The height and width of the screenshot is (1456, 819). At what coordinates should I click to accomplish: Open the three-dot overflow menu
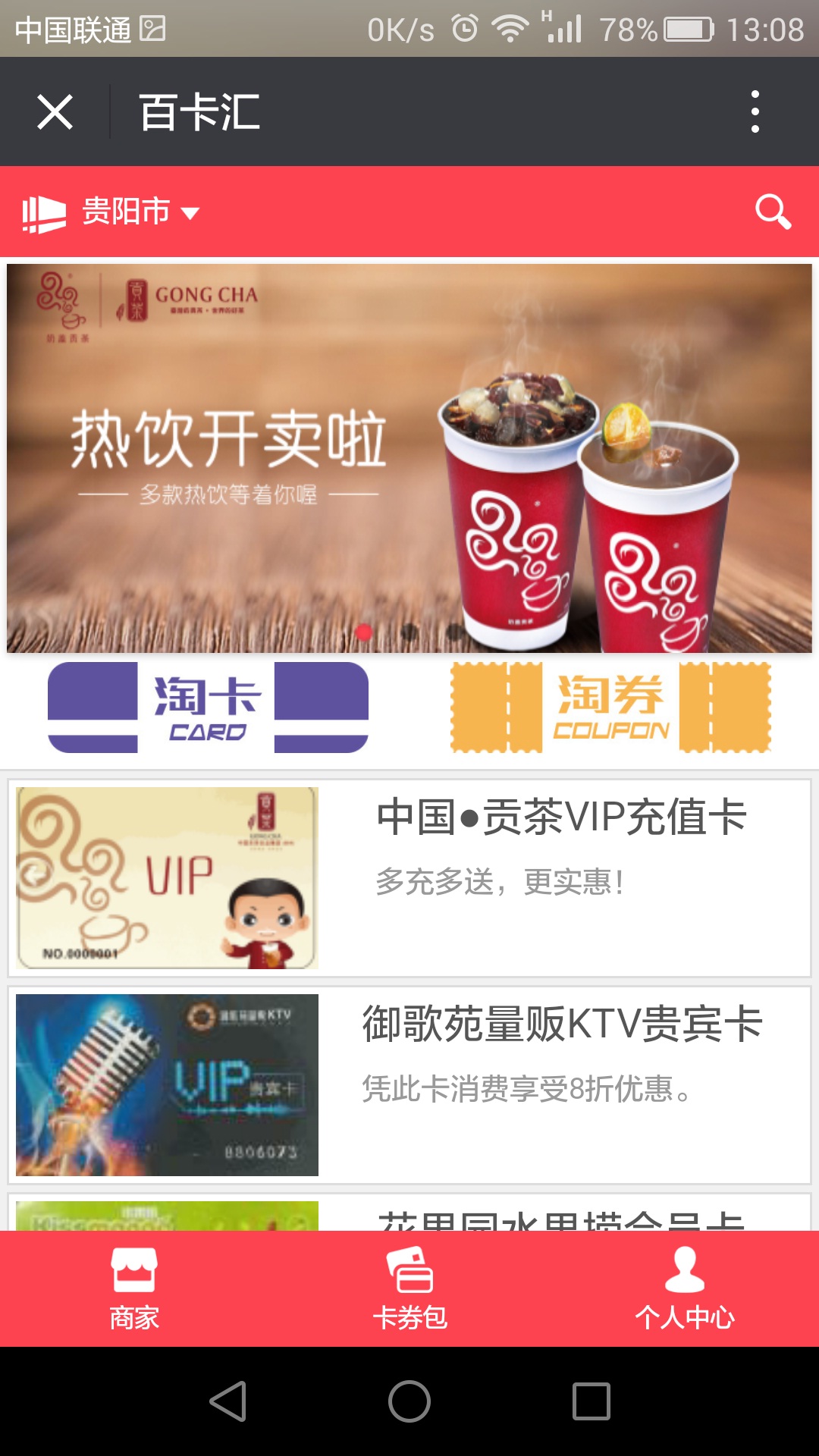(x=755, y=111)
